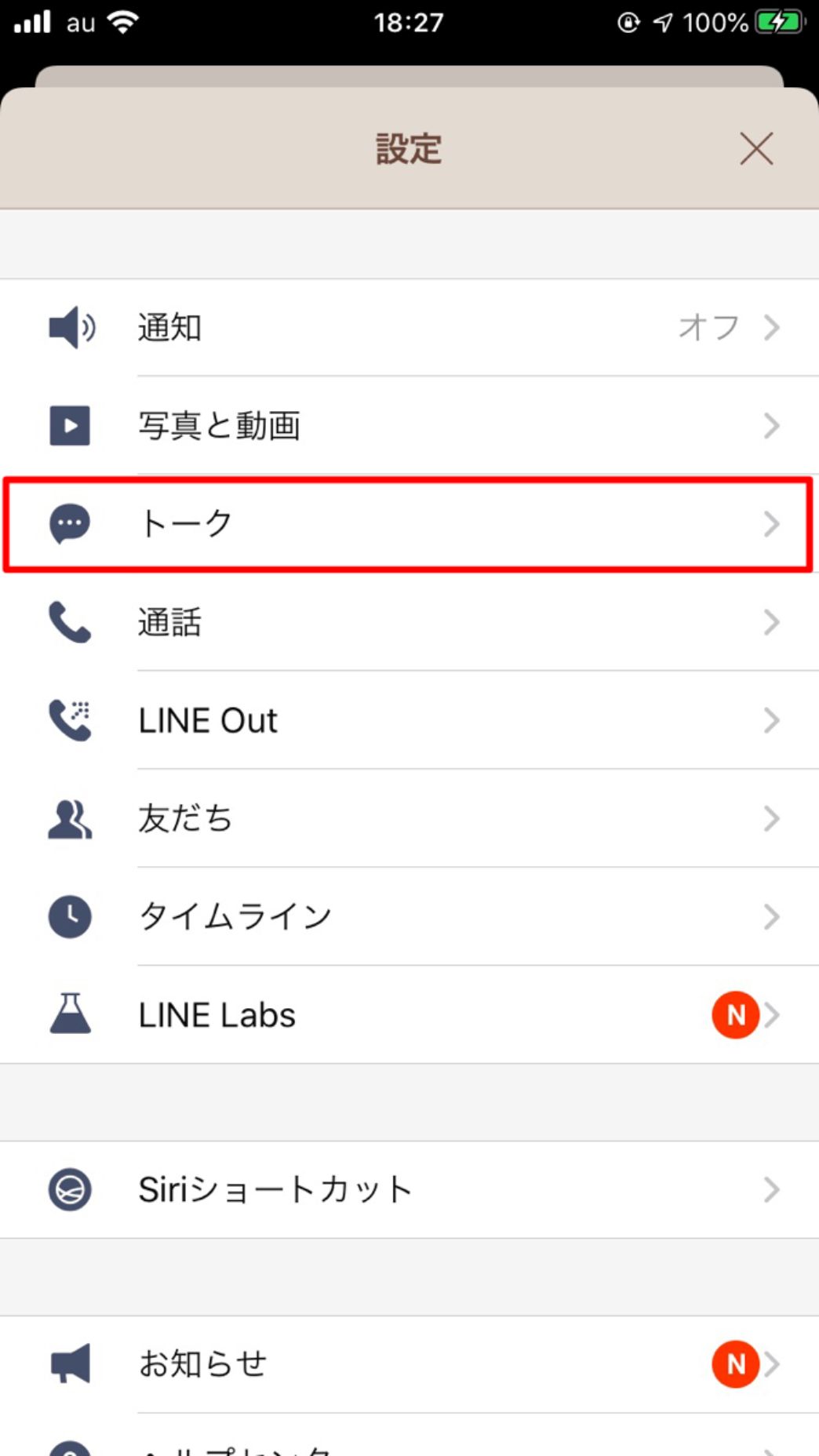Open the 通知 settings showing オフ status
Viewport: 819px width, 1456px height.
[x=409, y=328]
